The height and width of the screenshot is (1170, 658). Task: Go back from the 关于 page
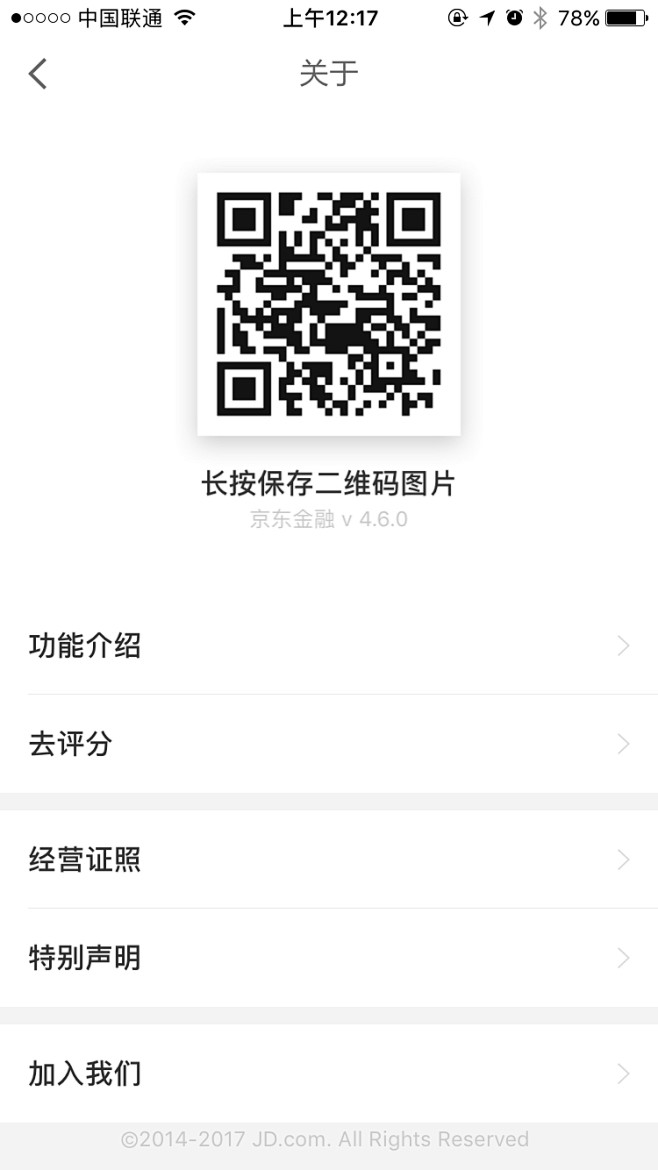(x=38, y=74)
